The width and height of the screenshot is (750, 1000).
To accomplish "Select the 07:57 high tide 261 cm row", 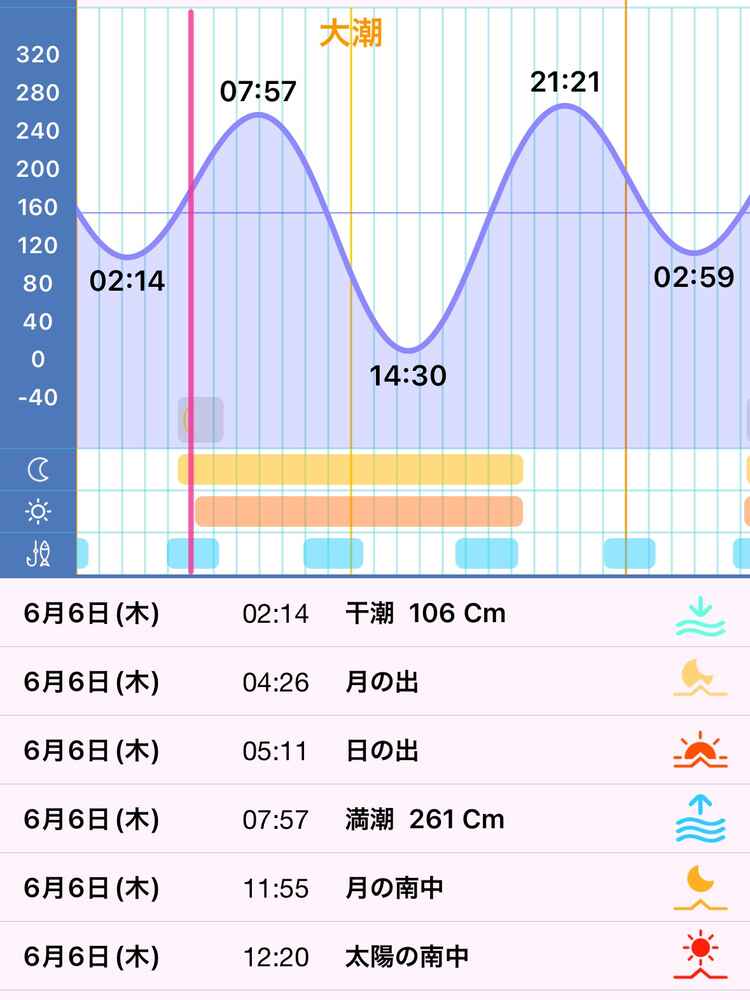I will pos(375,820).
